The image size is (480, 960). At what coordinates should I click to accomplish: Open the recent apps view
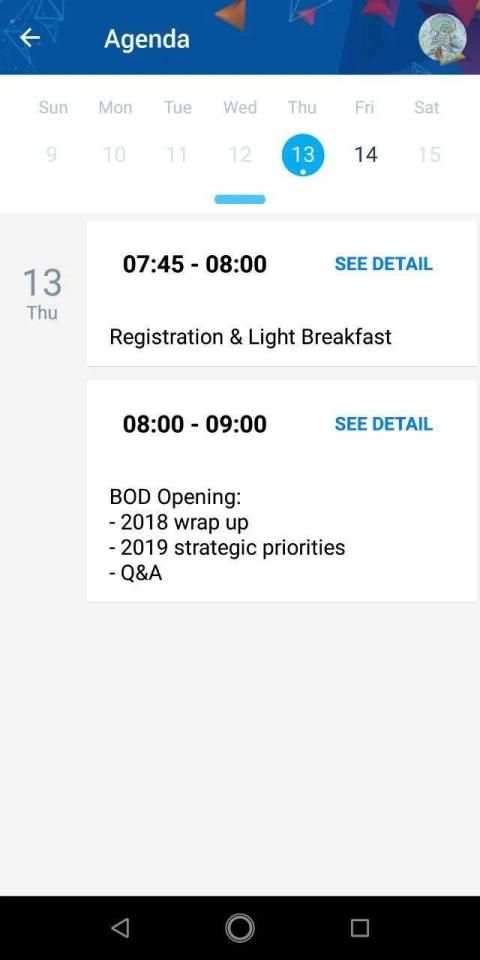pyautogui.click(x=359, y=928)
